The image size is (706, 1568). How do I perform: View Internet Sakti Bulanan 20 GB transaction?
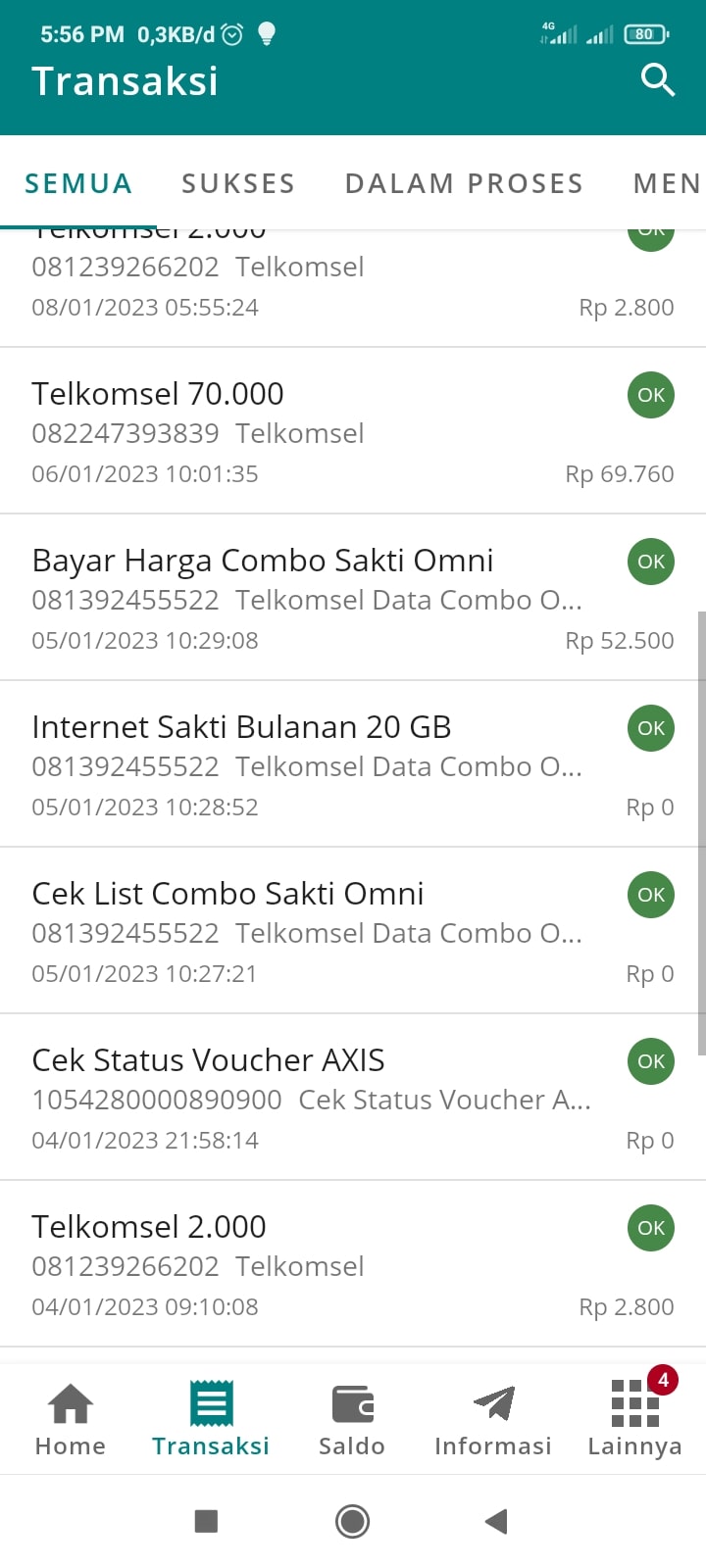(x=353, y=764)
